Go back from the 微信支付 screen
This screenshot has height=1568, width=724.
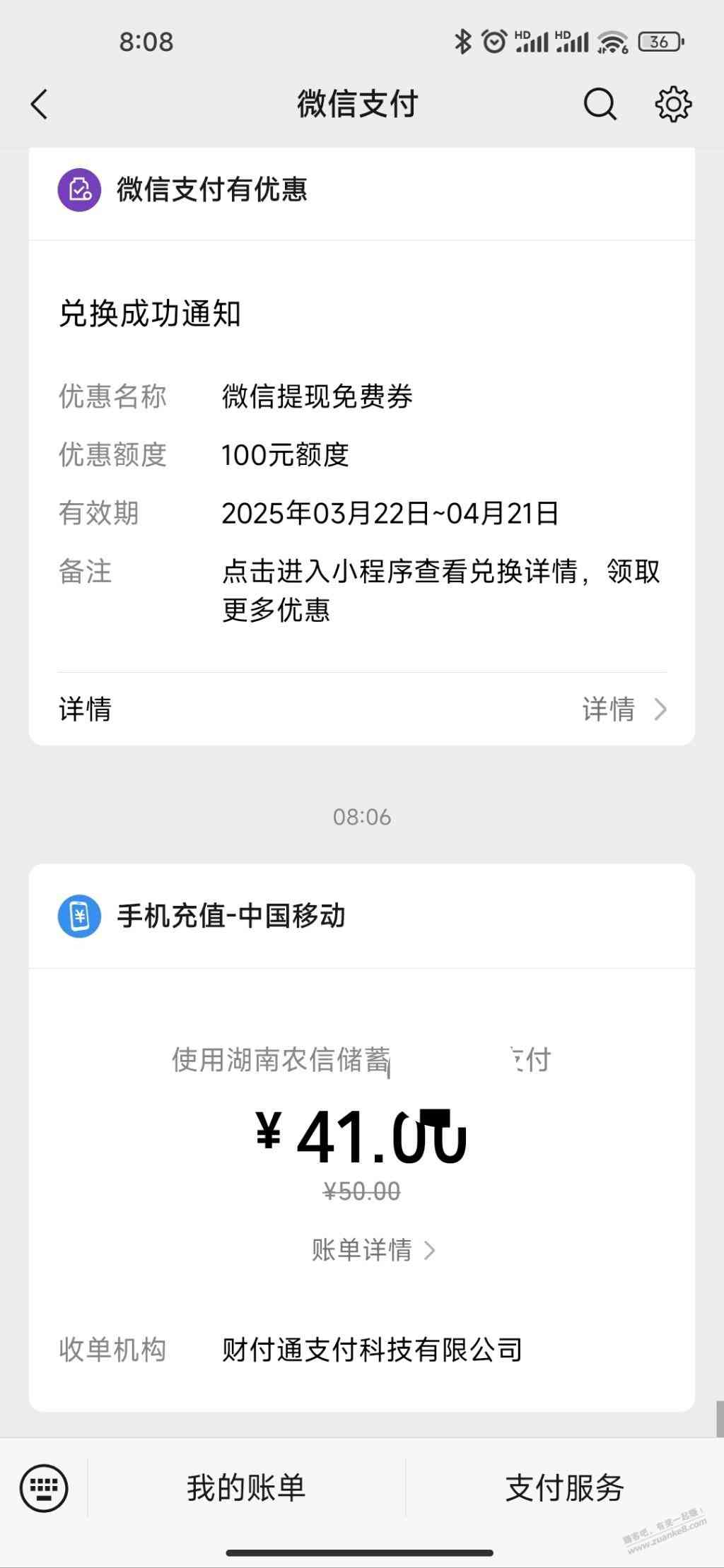(x=40, y=105)
